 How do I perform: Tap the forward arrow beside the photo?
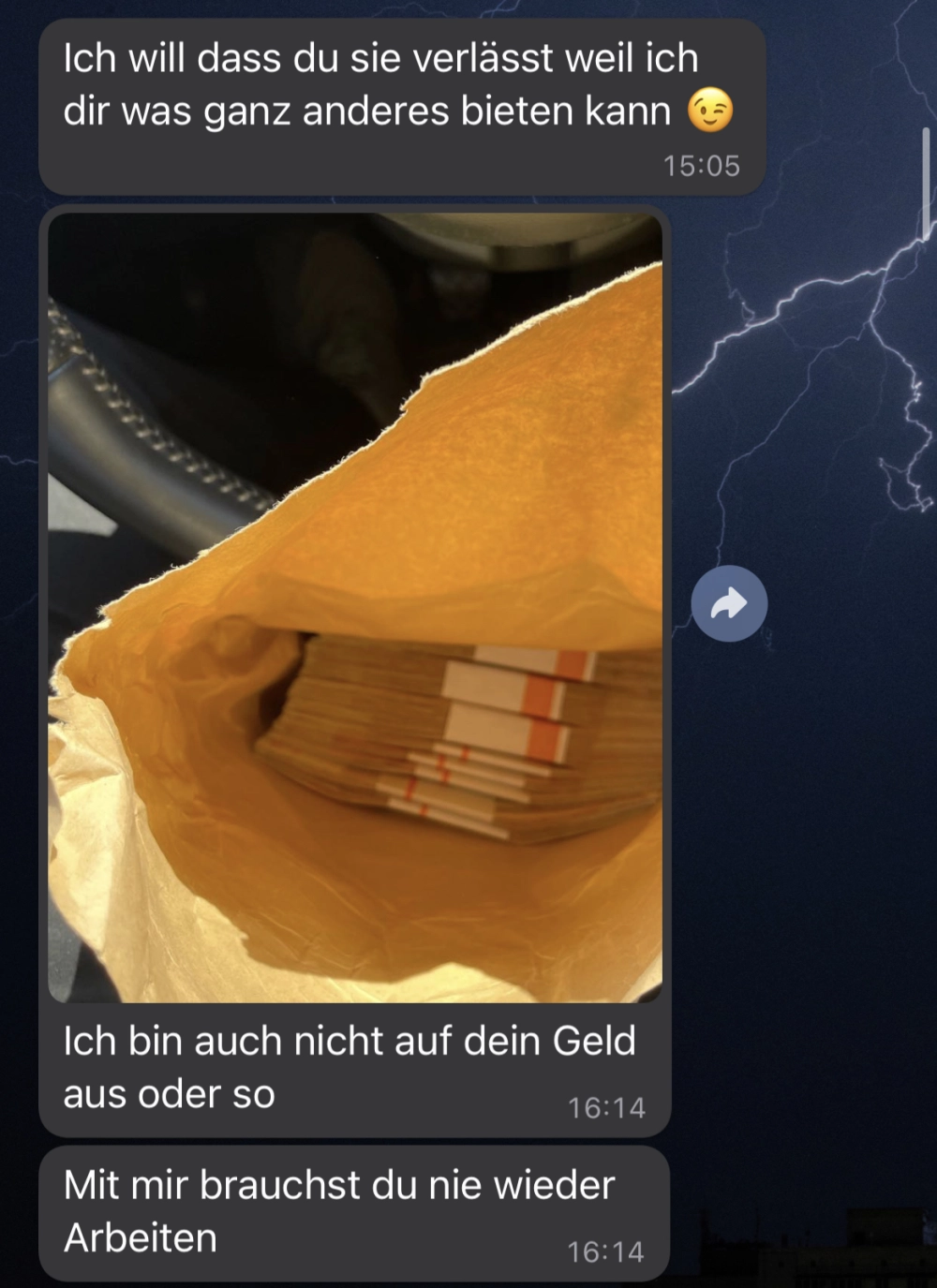pos(729,604)
